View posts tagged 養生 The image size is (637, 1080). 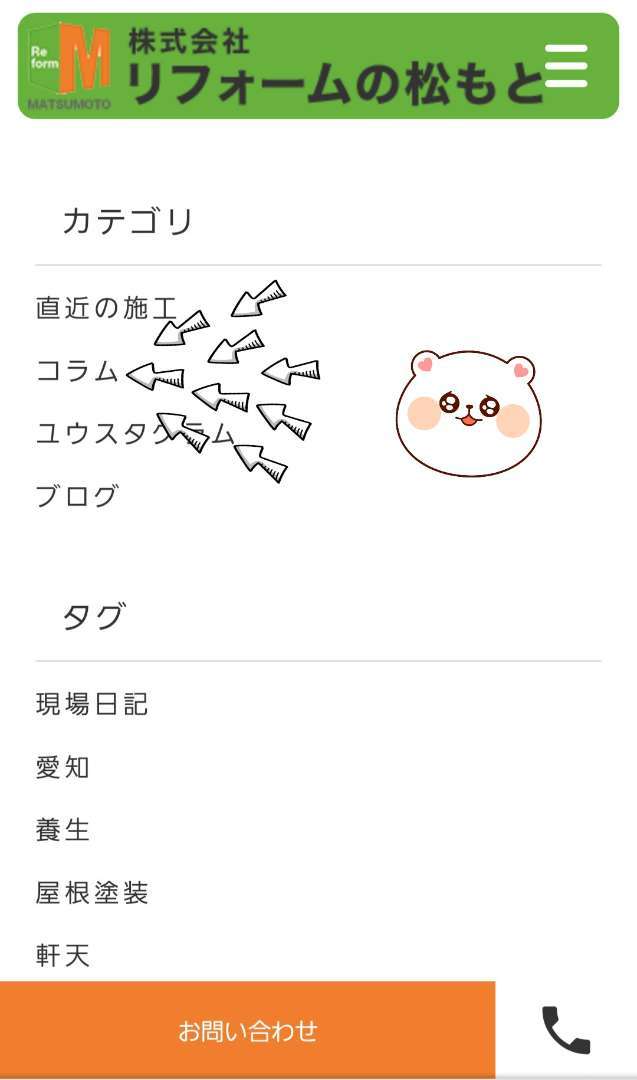[x=63, y=829]
